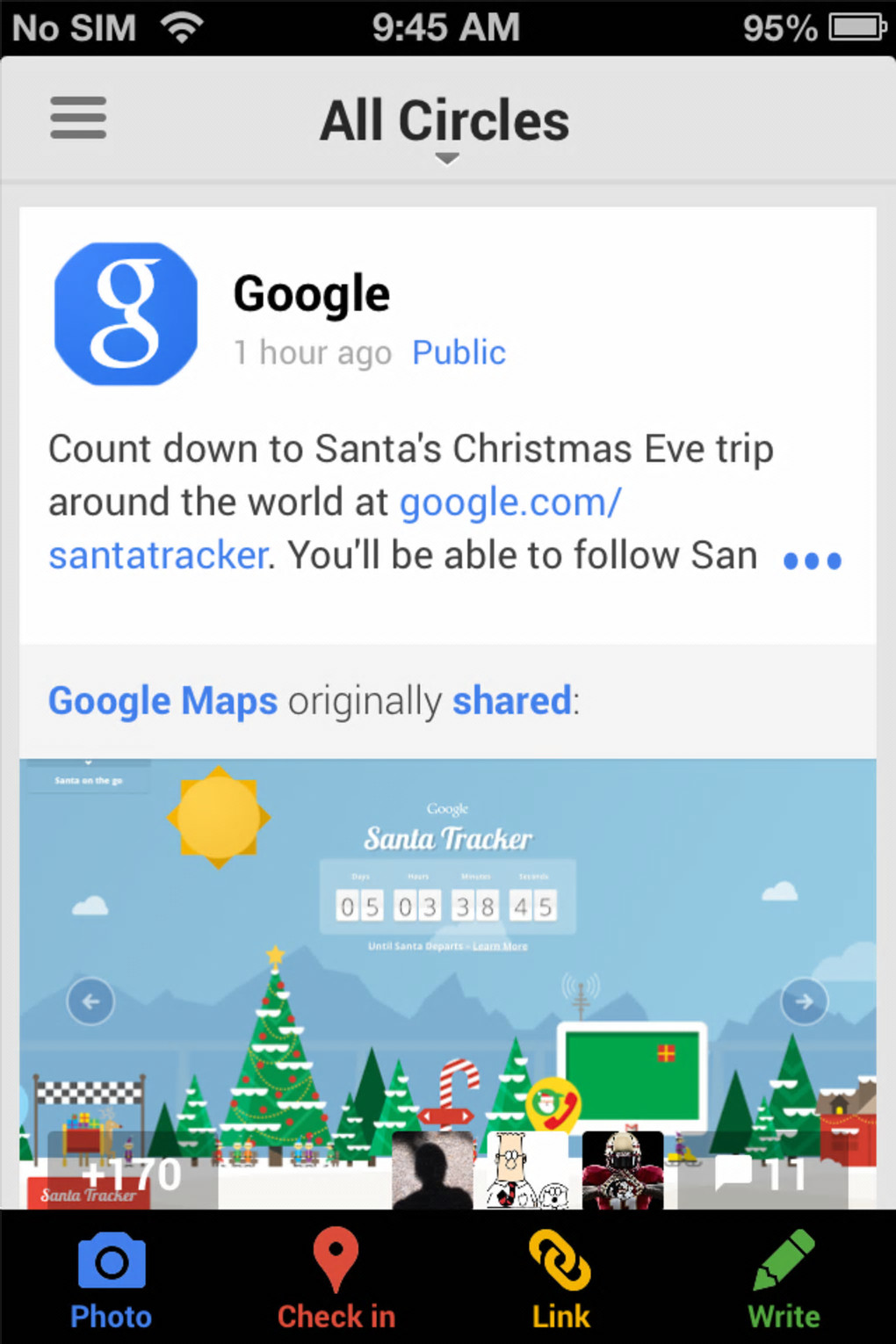Expand the truncated post text
This screenshot has height=1344, width=896.
click(812, 560)
